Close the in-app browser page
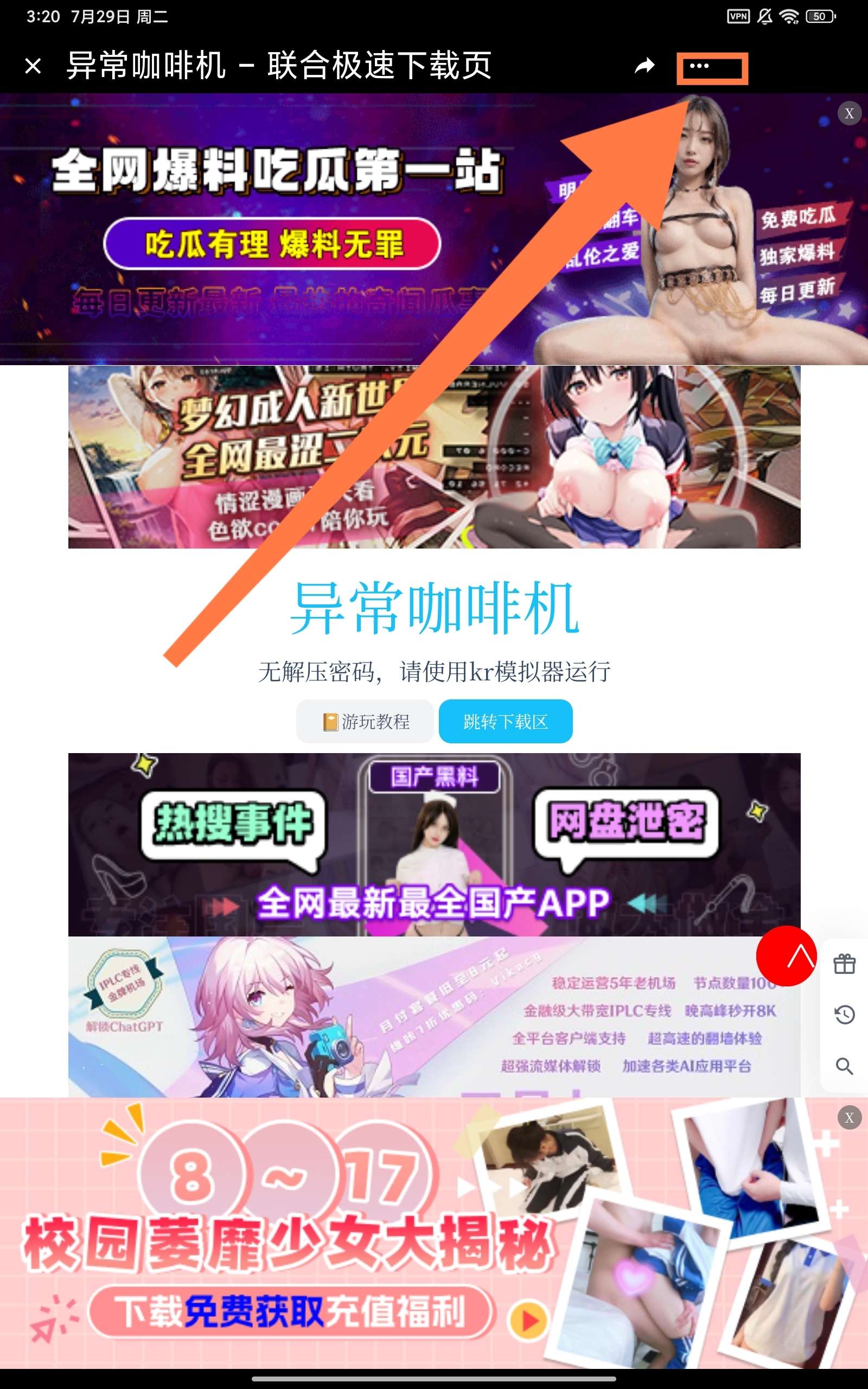The width and height of the screenshot is (868, 1389). (33, 66)
